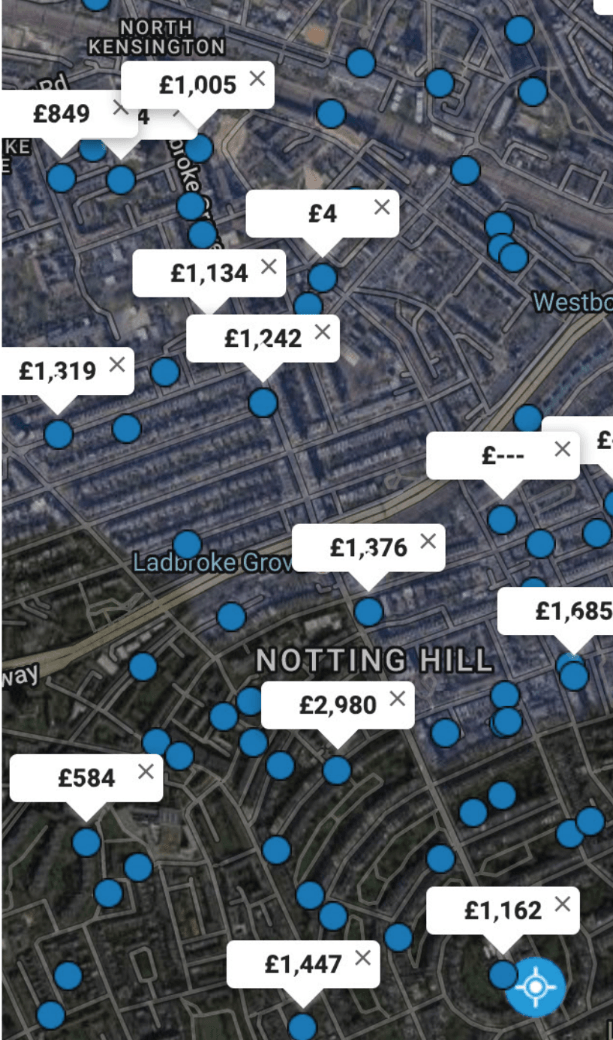The image size is (613, 1040).
Task: Dismiss the £1,376 price label
Action: pyautogui.click(x=428, y=541)
